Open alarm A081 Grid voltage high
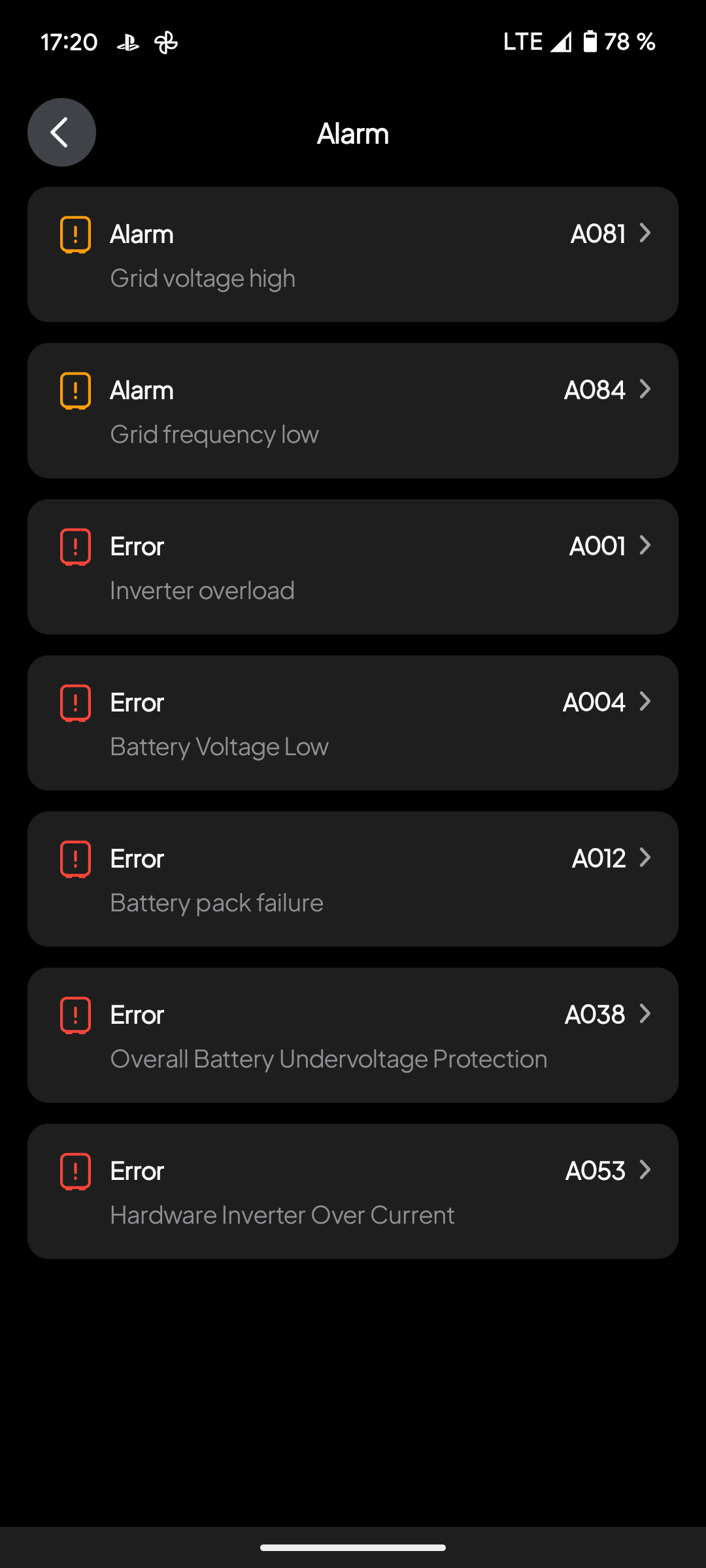The height and width of the screenshot is (1568, 706). (x=353, y=255)
